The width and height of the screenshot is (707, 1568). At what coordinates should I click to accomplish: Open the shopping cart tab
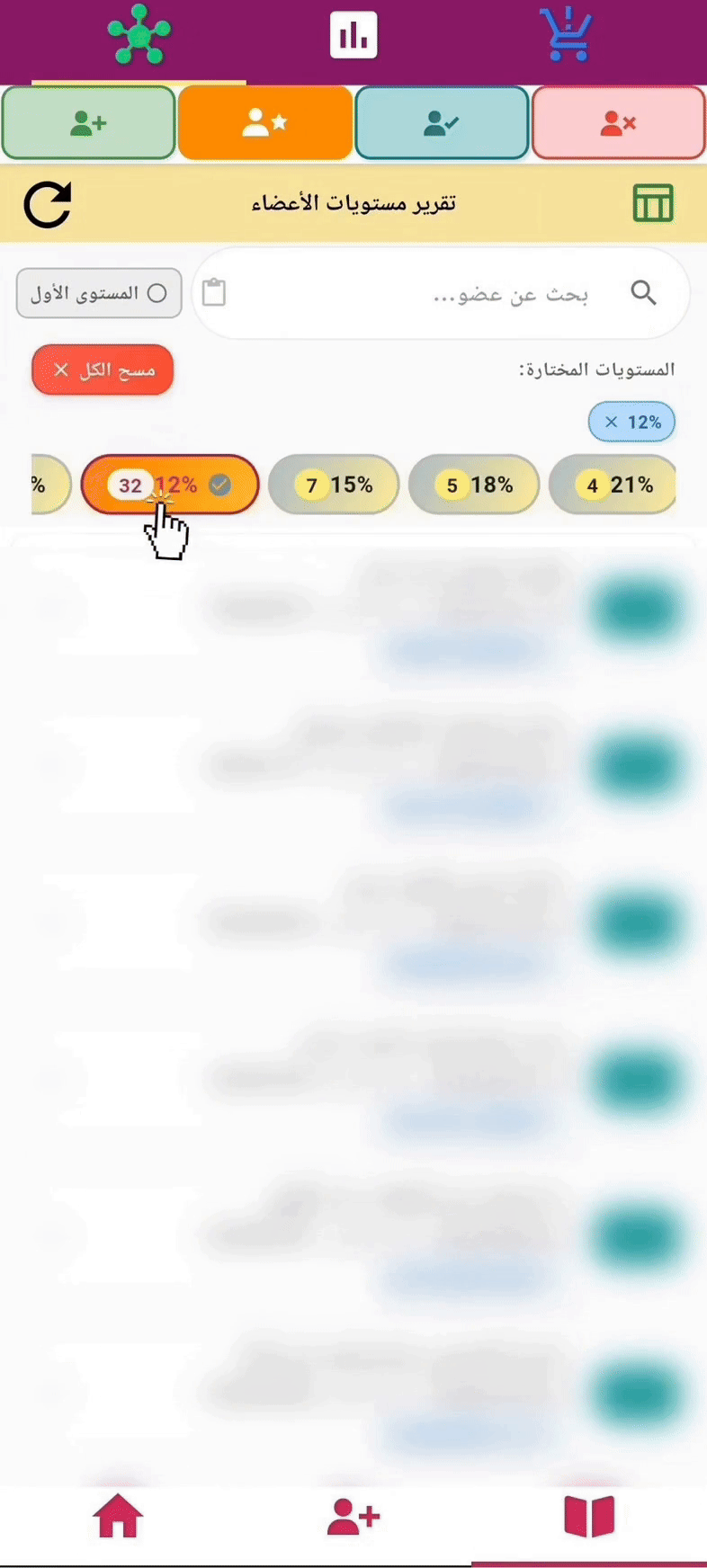(567, 36)
